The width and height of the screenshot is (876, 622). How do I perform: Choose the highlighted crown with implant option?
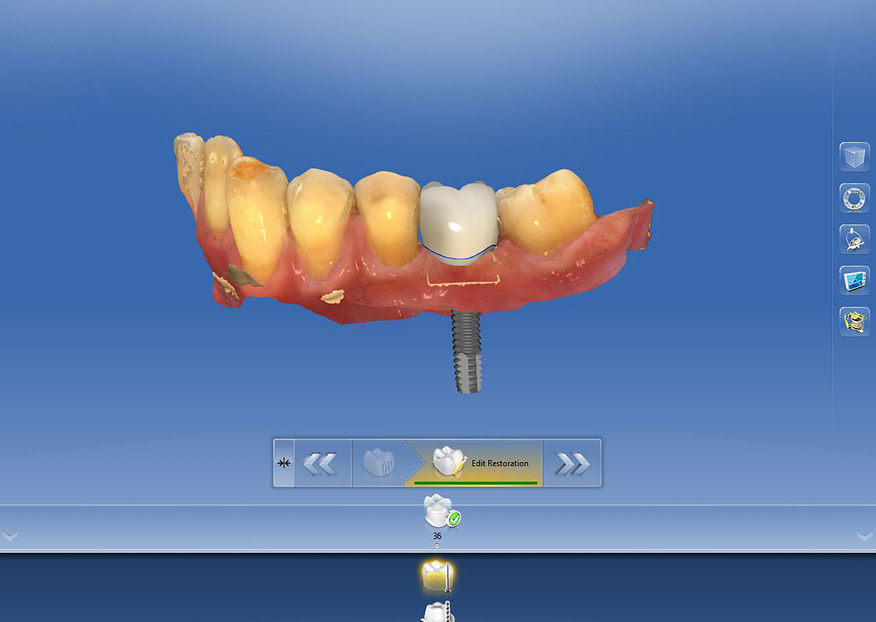(438, 576)
